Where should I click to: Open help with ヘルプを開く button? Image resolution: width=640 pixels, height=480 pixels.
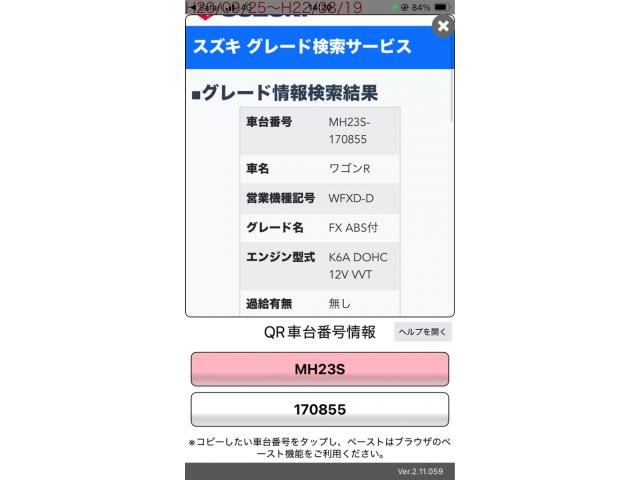[x=422, y=332]
